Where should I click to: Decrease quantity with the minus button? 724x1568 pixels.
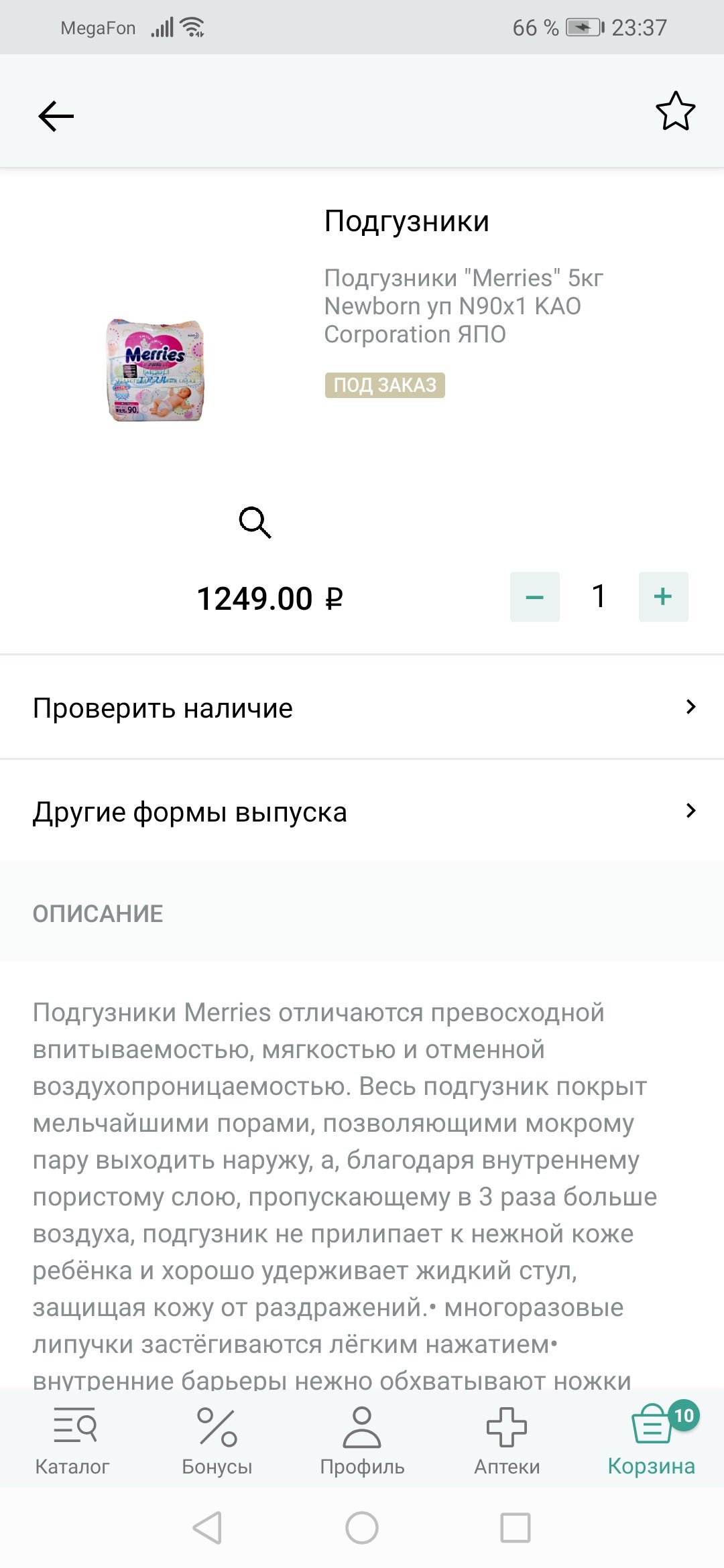[x=535, y=597]
